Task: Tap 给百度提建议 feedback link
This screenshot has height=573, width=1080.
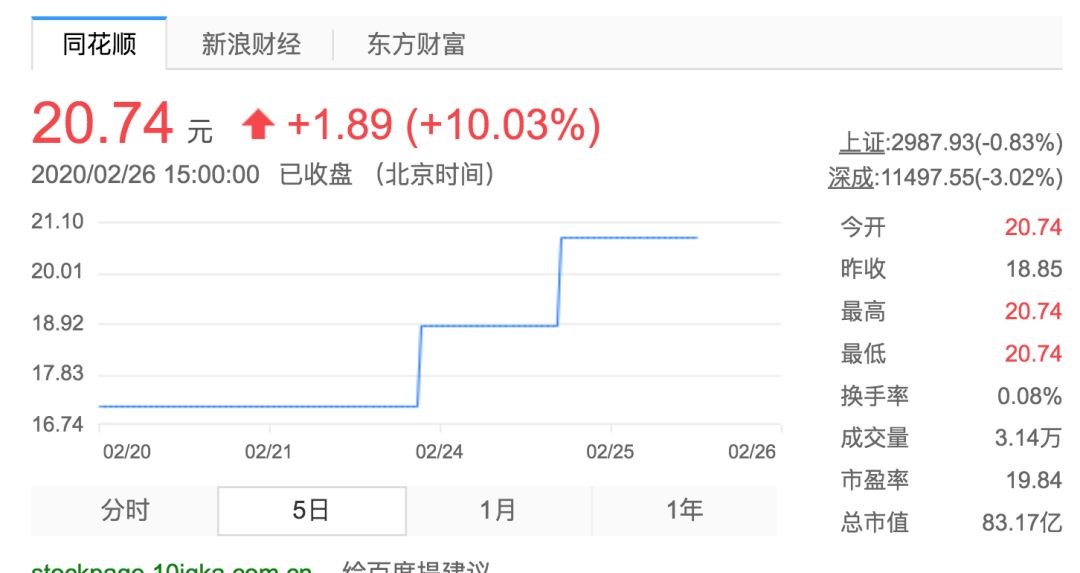Action: click(x=415, y=567)
